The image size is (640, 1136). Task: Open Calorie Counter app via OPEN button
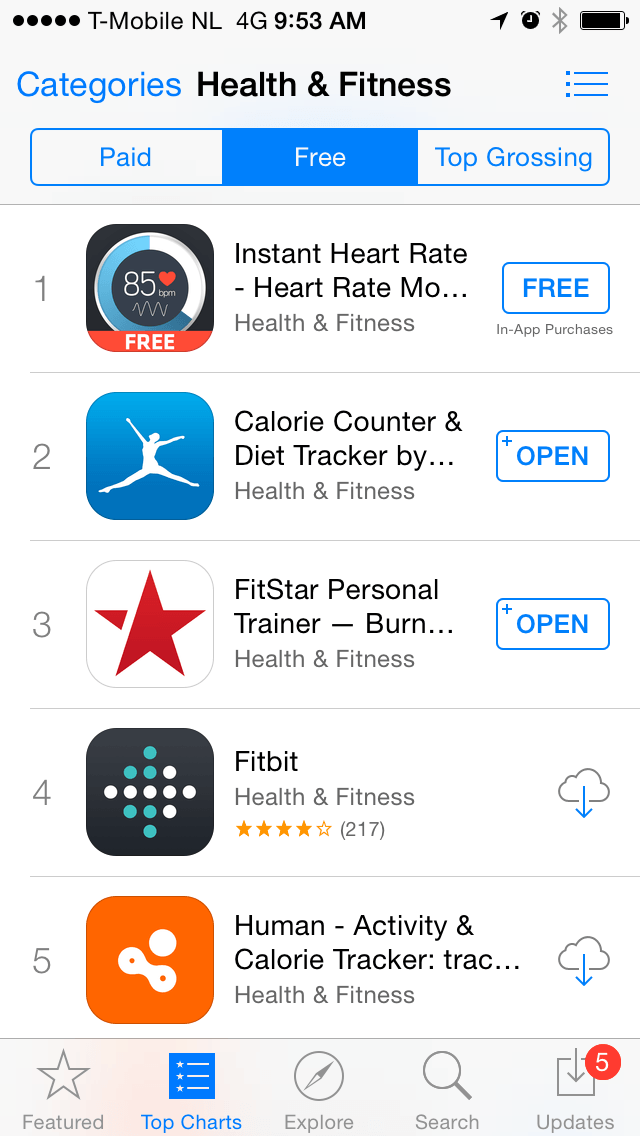coord(553,456)
